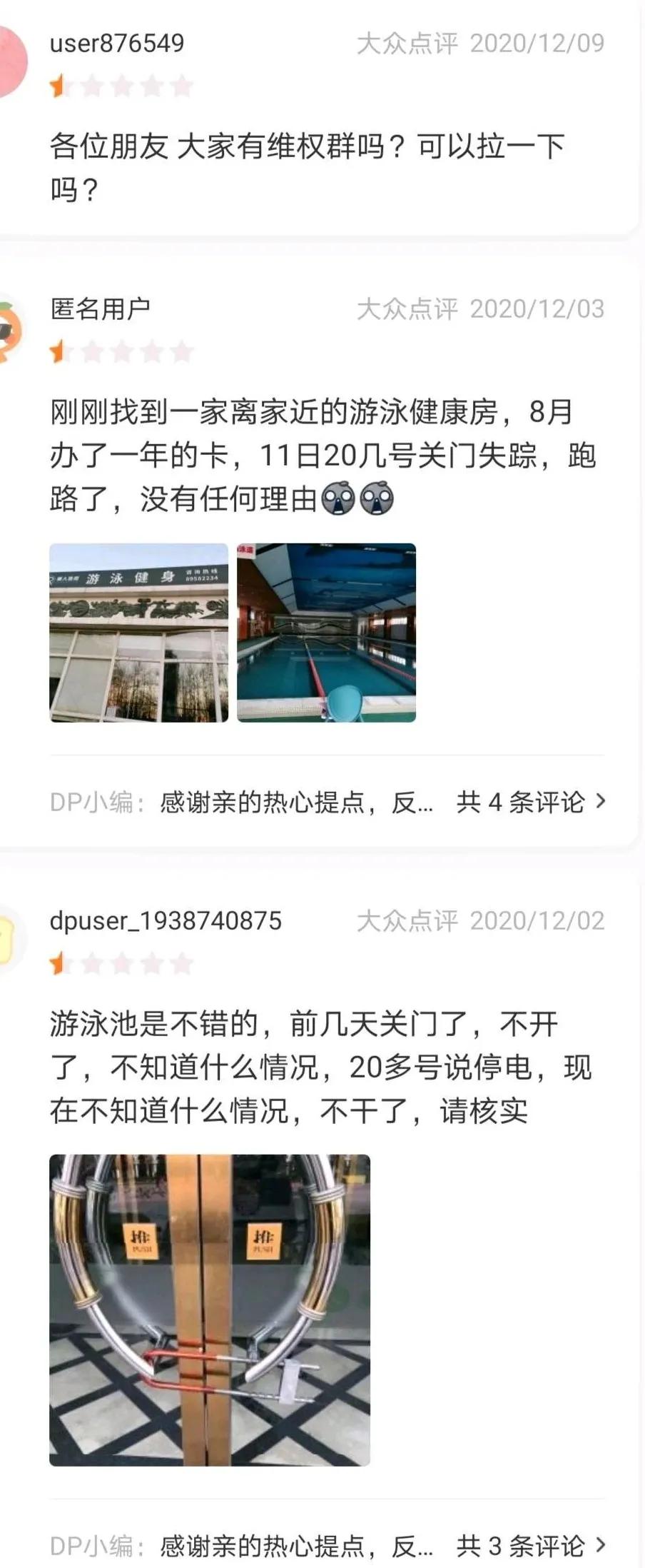Image resolution: width=645 pixels, height=1568 pixels.
Task: Click the username user876549
Action: [x=118, y=43]
